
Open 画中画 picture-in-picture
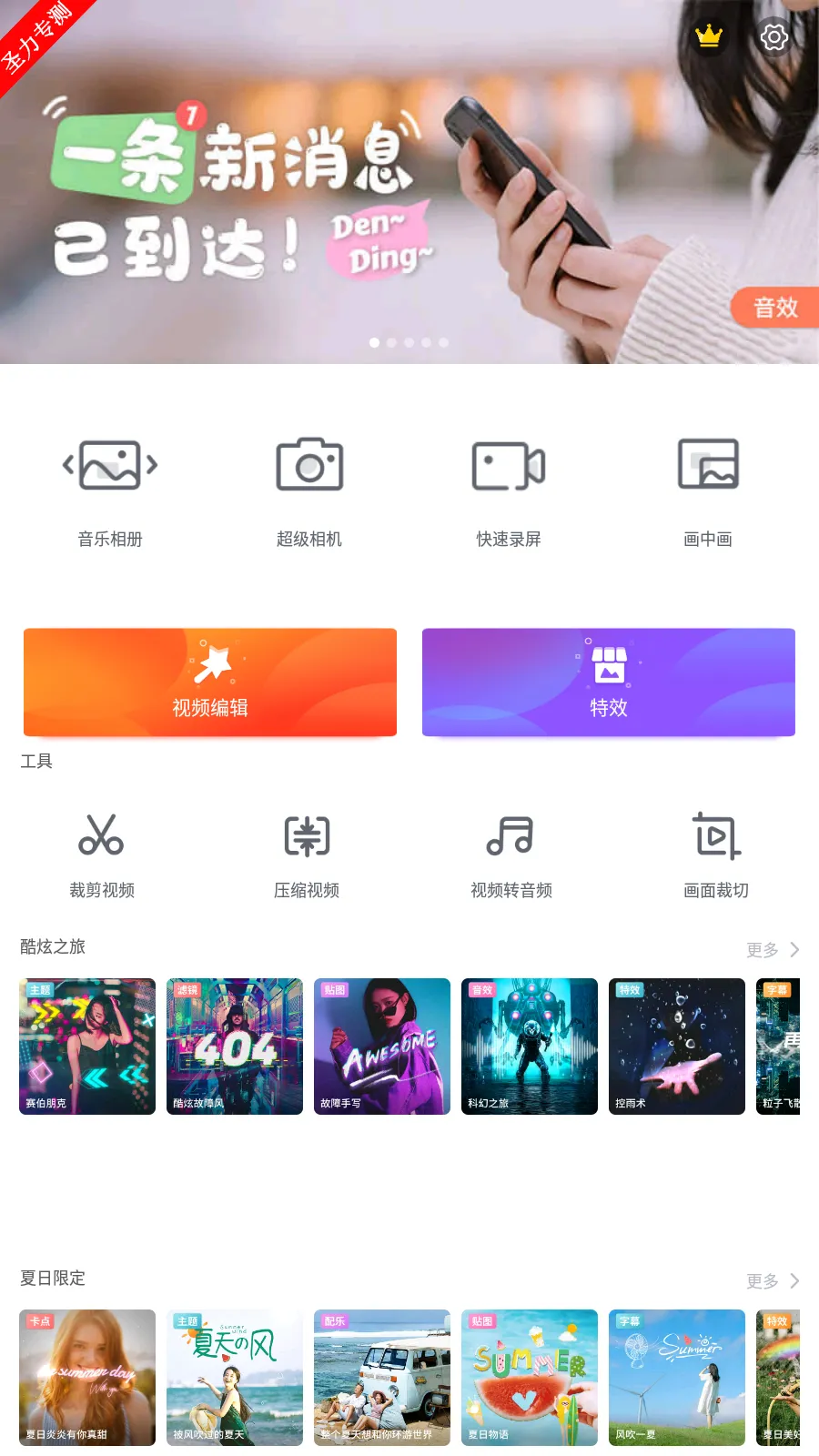pos(708,491)
